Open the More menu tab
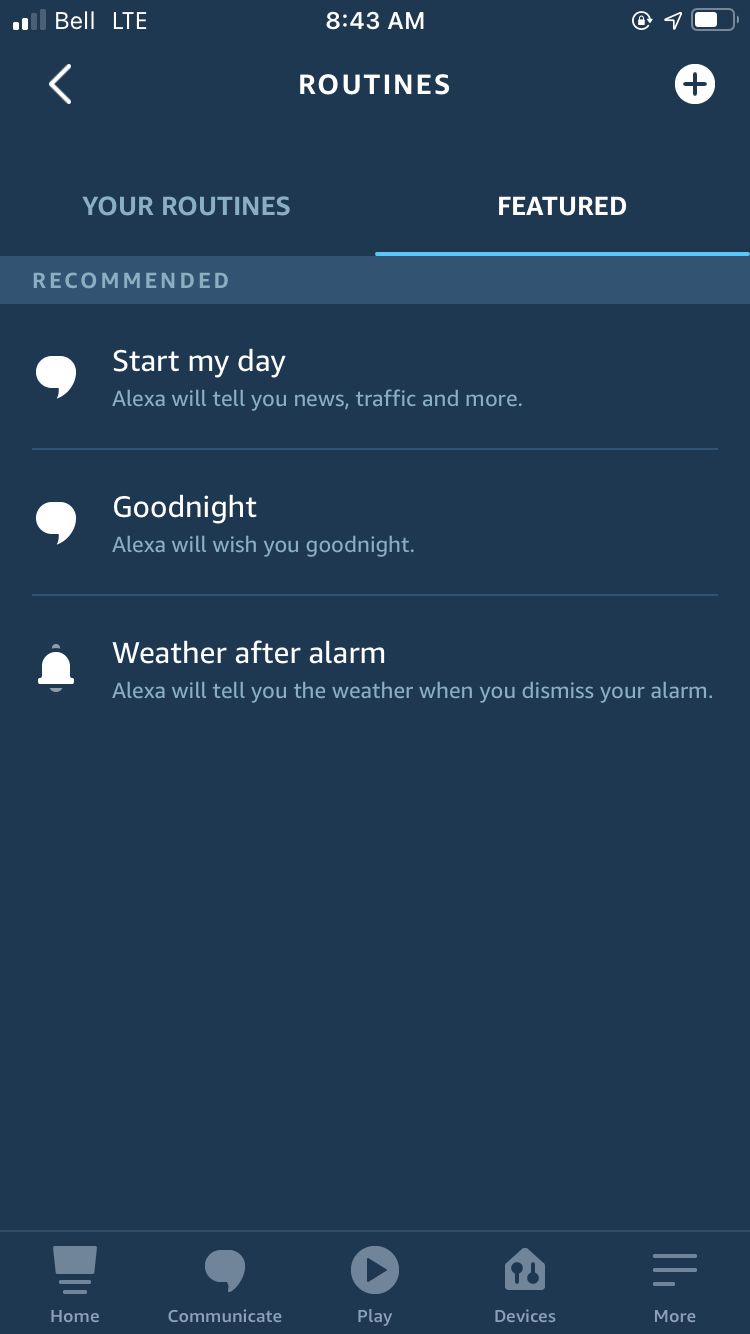Image resolution: width=750 pixels, height=1334 pixels. pyautogui.click(x=675, y=1284)
